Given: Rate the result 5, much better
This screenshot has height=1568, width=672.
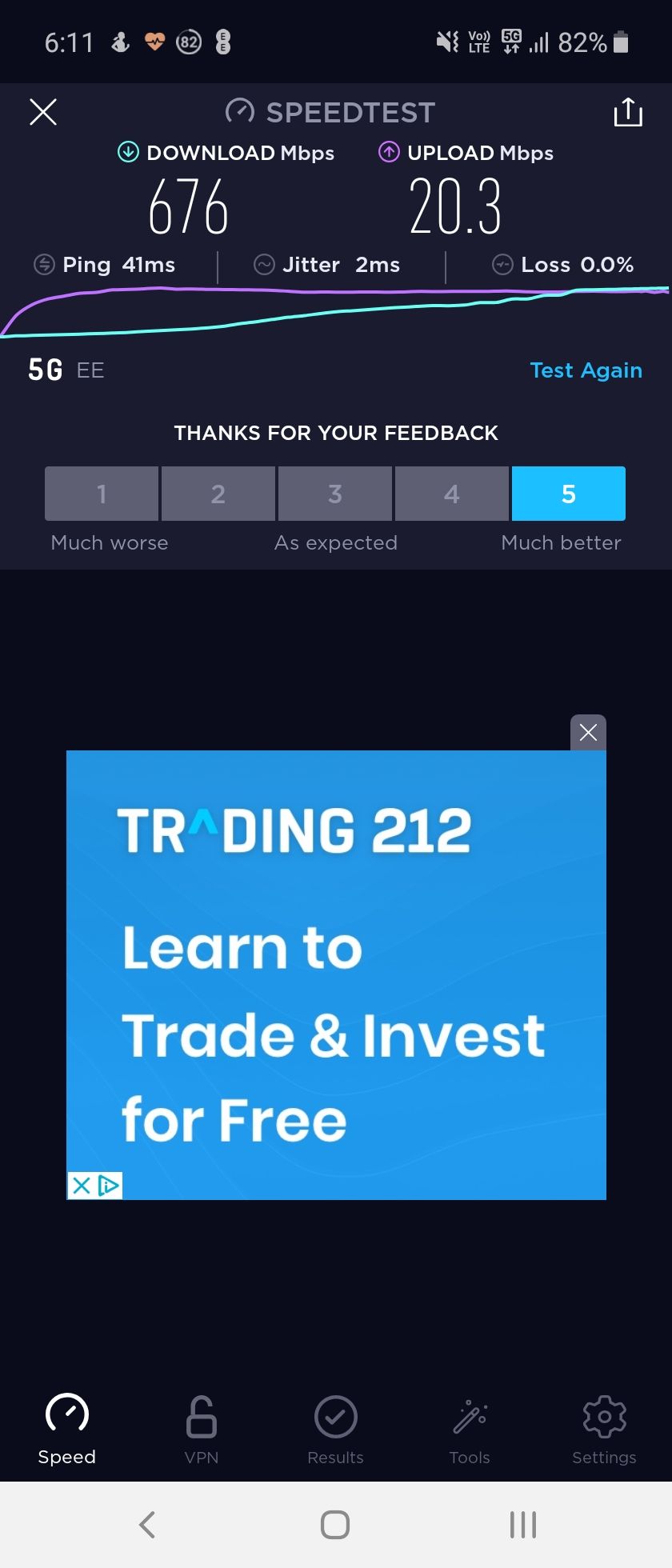Looking at the screenshot, I should coord(568,494).
